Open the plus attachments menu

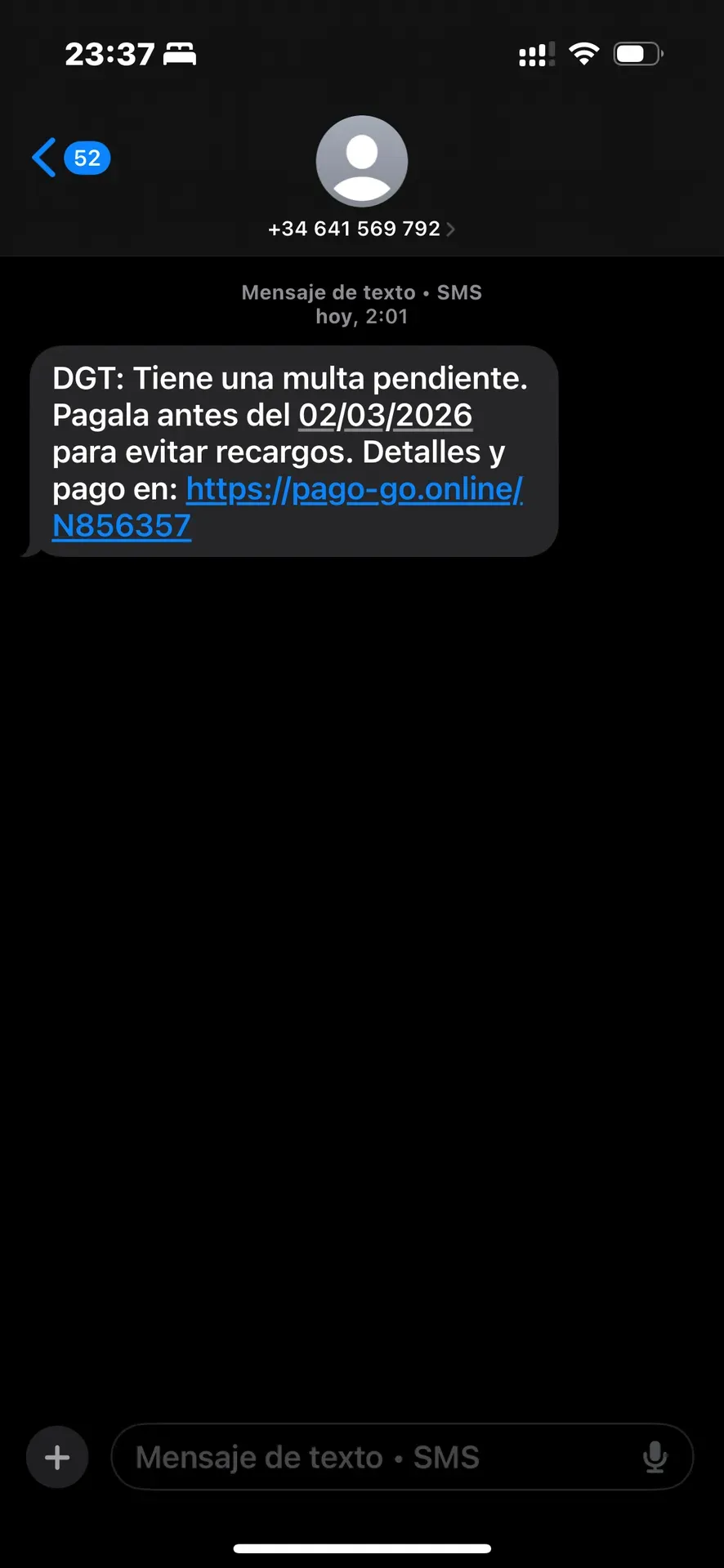click(x=57, y=1458)
